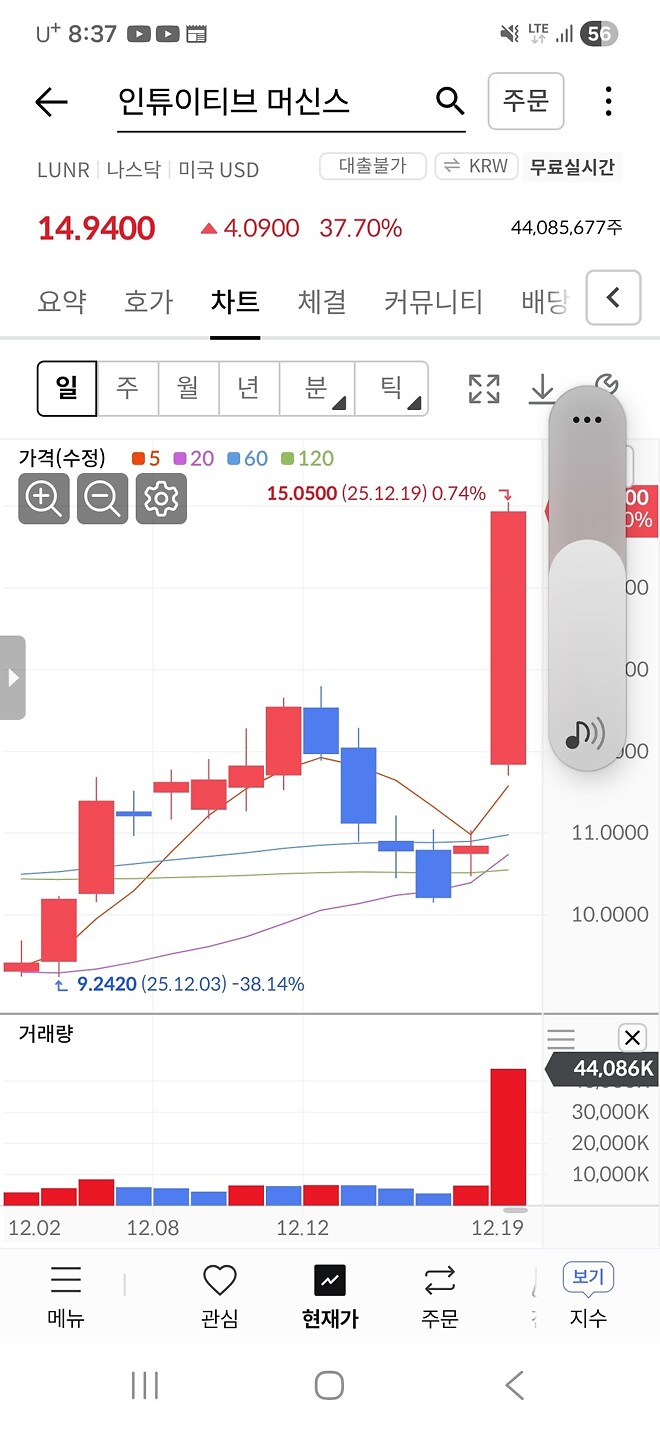Viewport: 660px width, 1430px height.
Task: Open the 틱 tick interval dropdown
Action: pyautogui.click(x=392, y=388)
